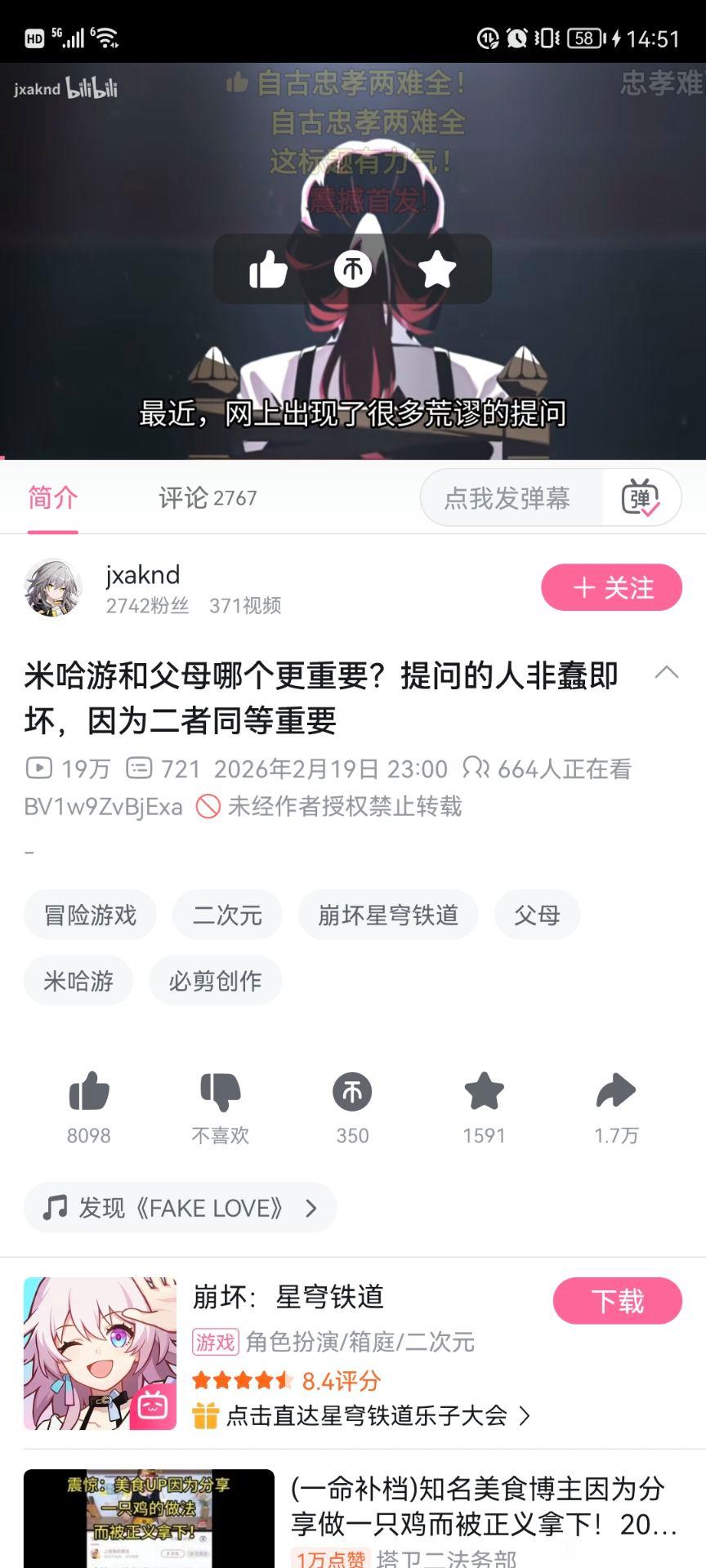Open the recommended video about 知名美食博主

click(482, 1507)
